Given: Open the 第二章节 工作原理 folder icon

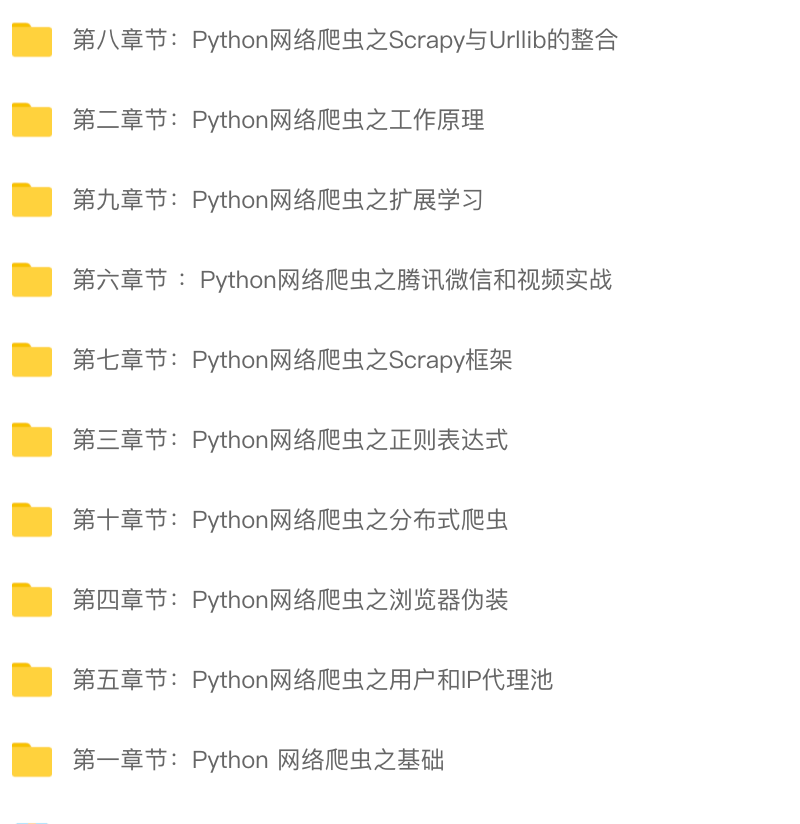Looking at the screenshot, I should tap(31, 120).
